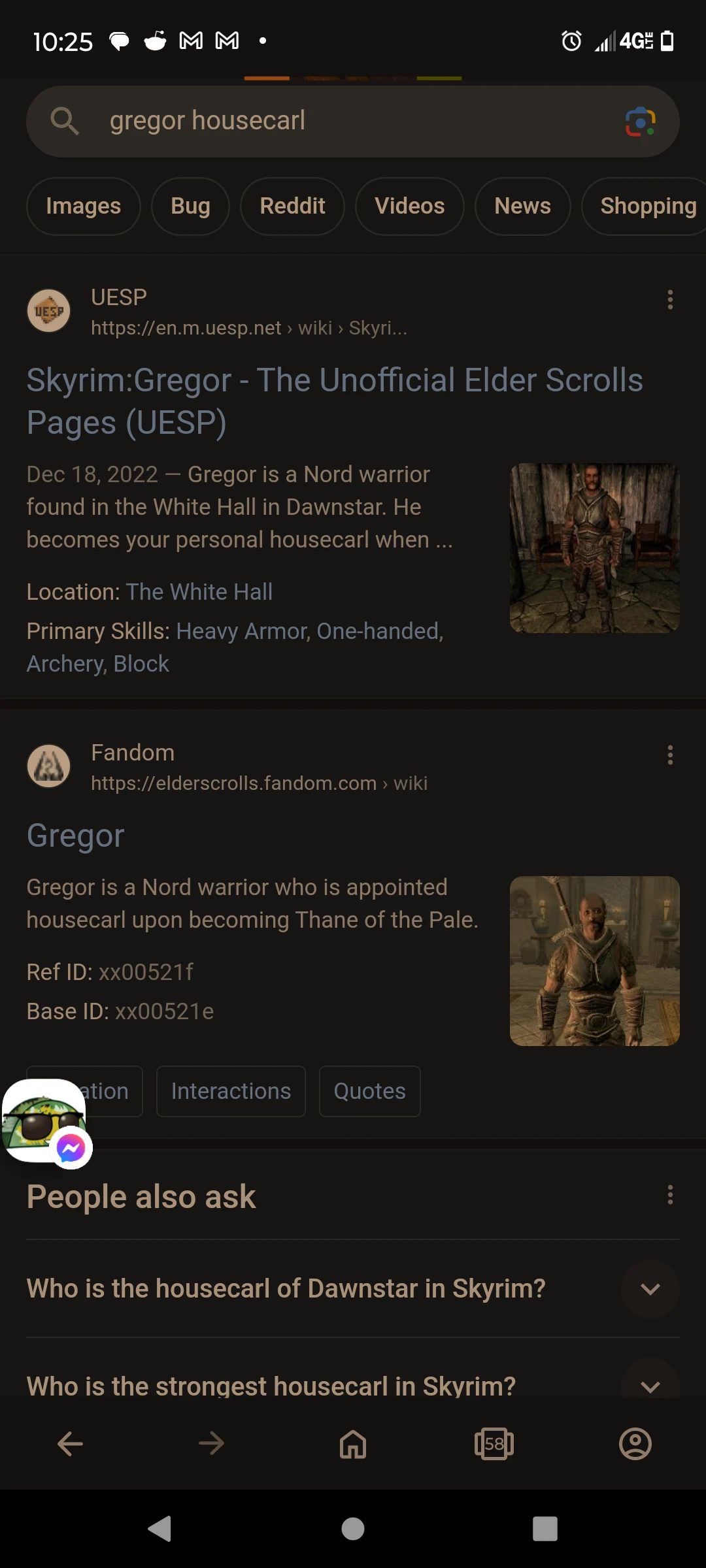Jump to the Interactions section

tap(231, 1091)
